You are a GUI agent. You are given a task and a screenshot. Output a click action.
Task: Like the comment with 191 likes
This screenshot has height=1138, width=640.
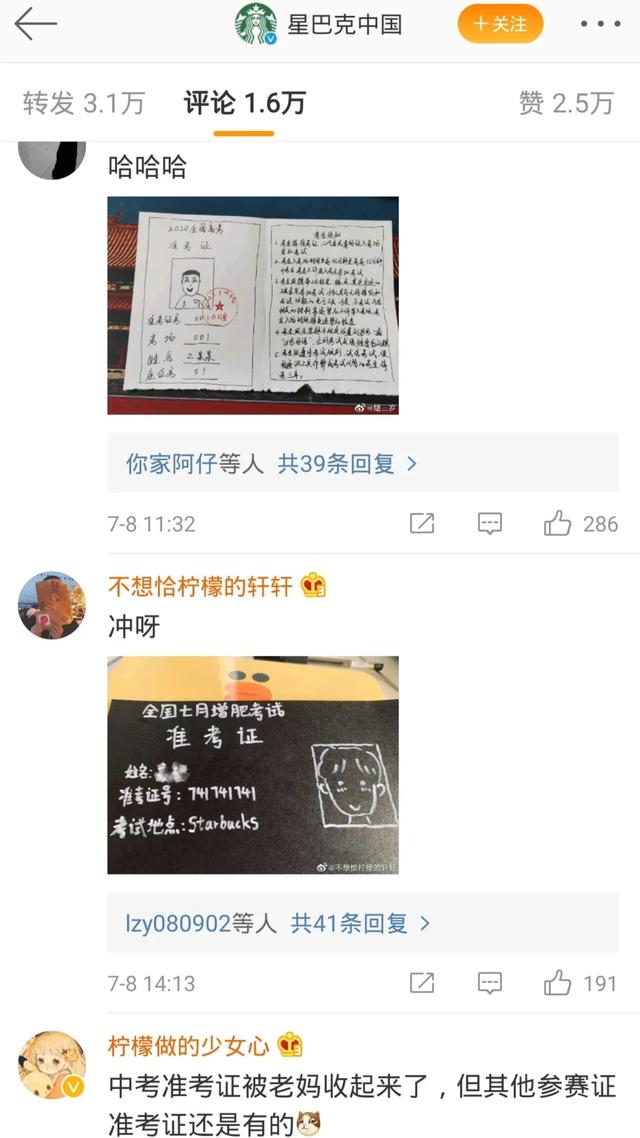click(x=558, y=983)
